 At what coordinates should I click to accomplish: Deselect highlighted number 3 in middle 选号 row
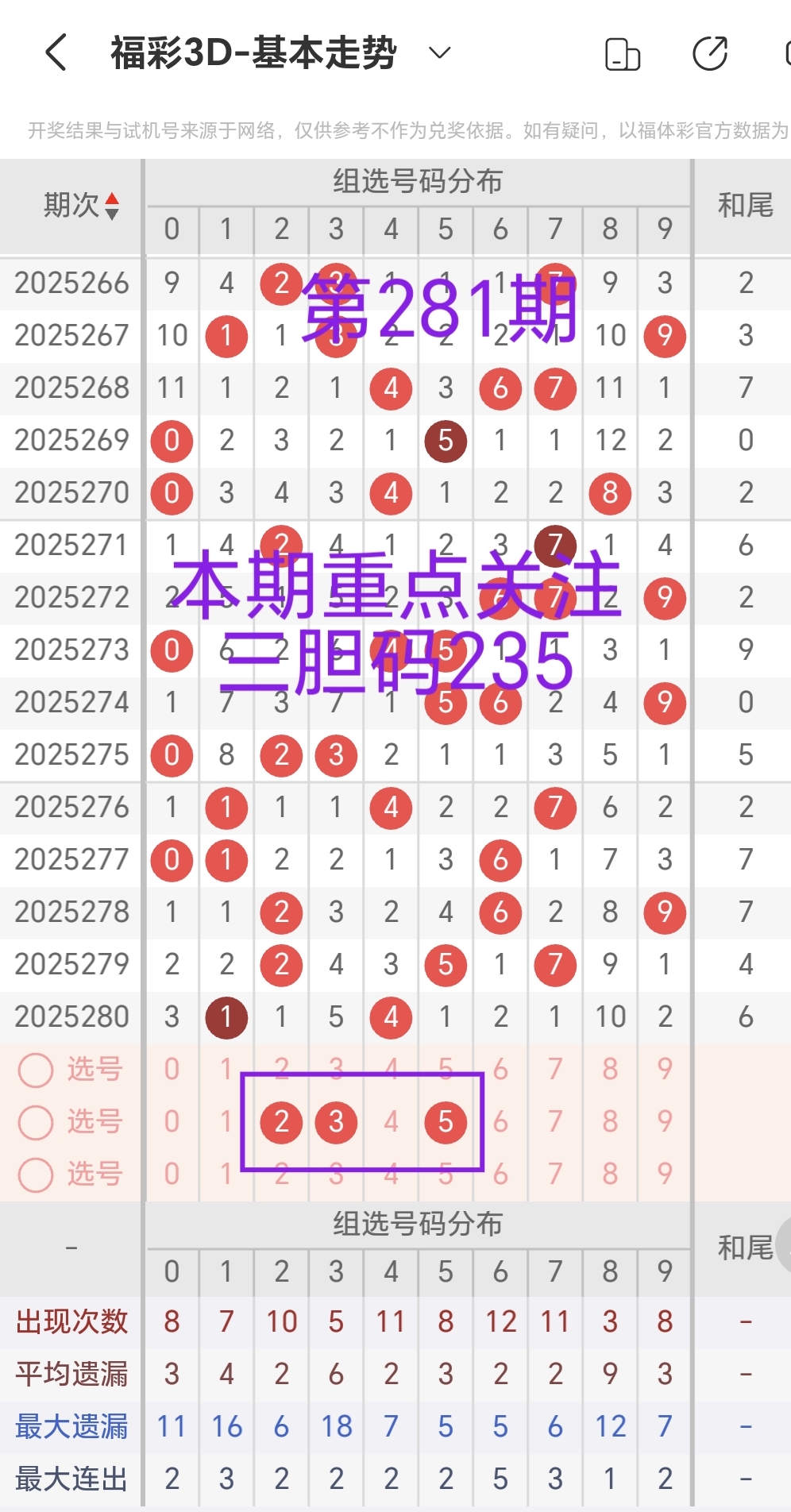(x=335, y=1122)
